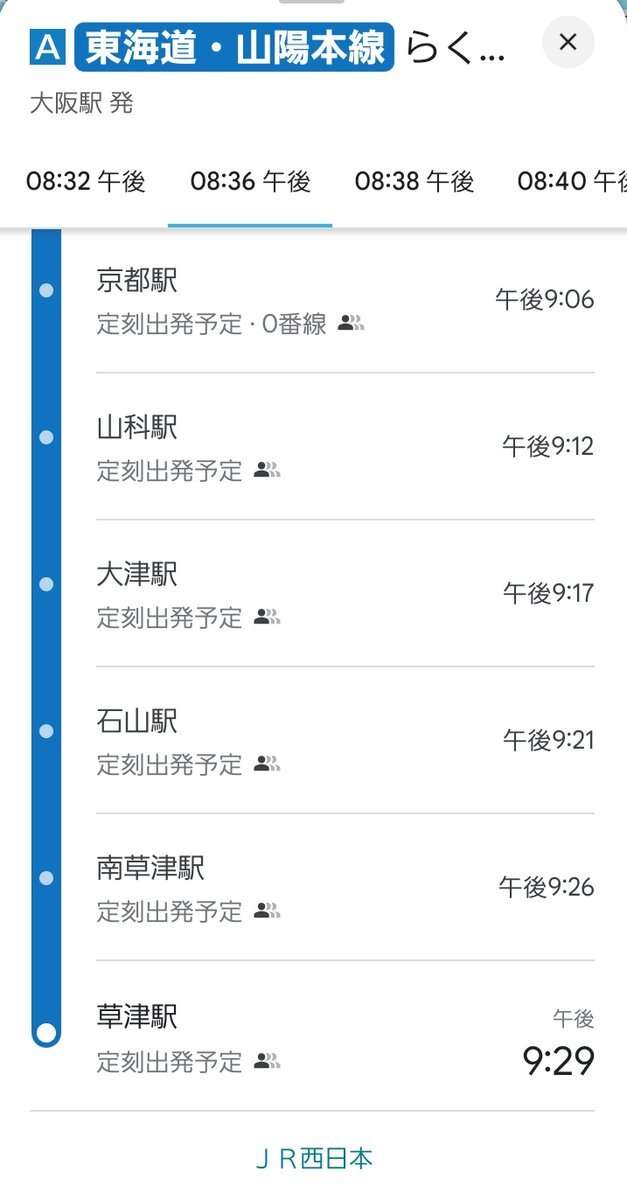The image size is (627, 1200).
Task: Close the train line details panel
Action: 568,42
